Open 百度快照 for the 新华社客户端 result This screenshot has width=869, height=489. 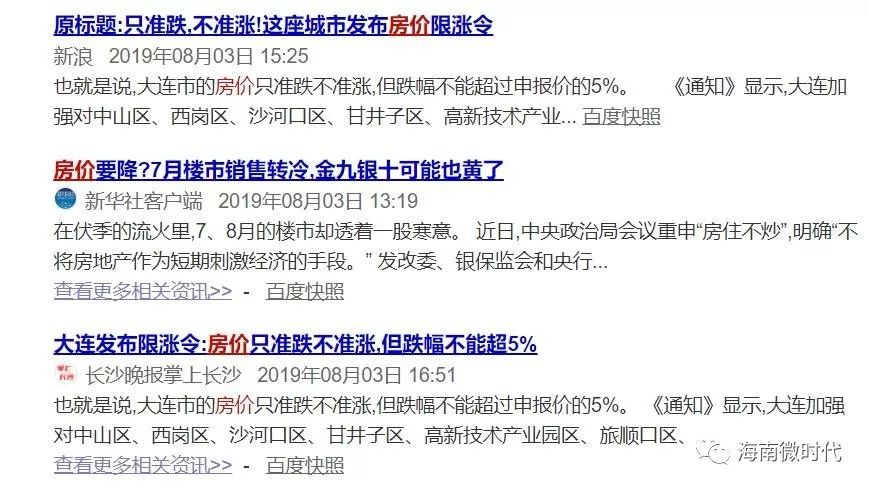click(x=304, y=291)
